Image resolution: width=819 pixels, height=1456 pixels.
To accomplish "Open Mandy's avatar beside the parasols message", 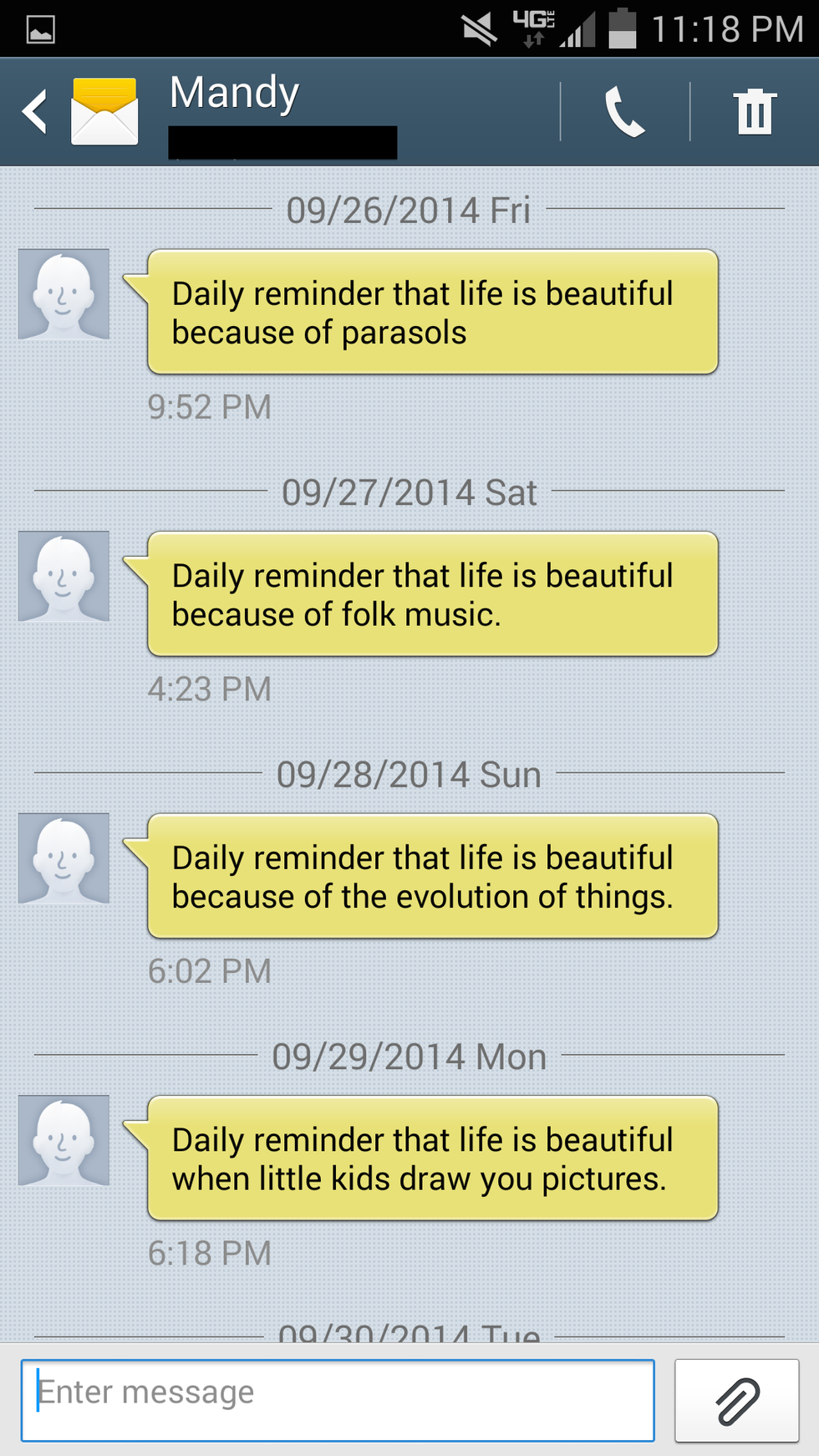I will pyautogui.click(x=64, y=294).
